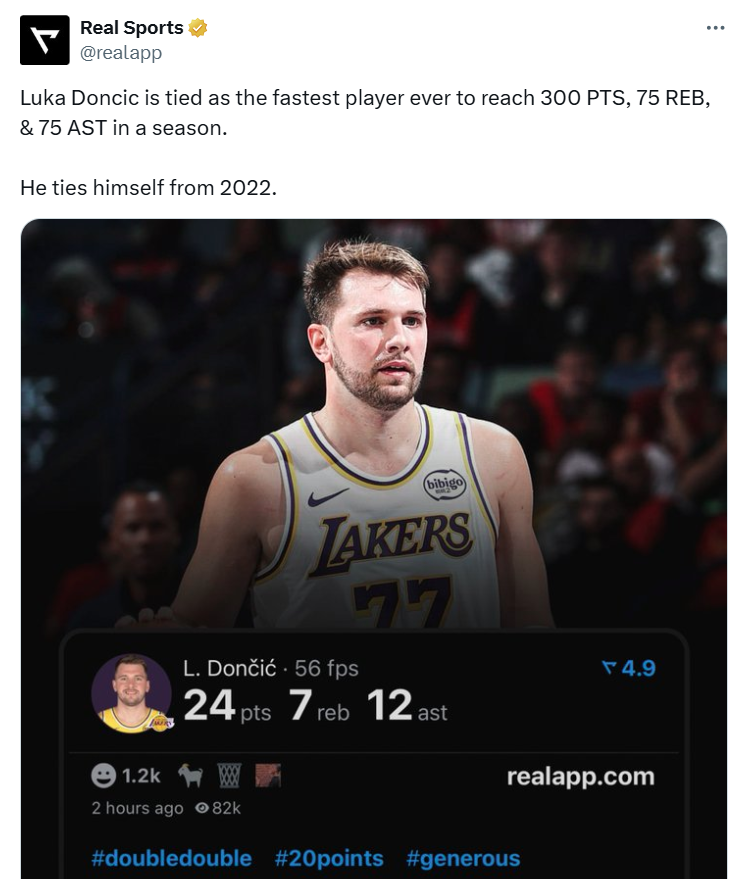Open the @realapp handle

(x=120, y=53)
